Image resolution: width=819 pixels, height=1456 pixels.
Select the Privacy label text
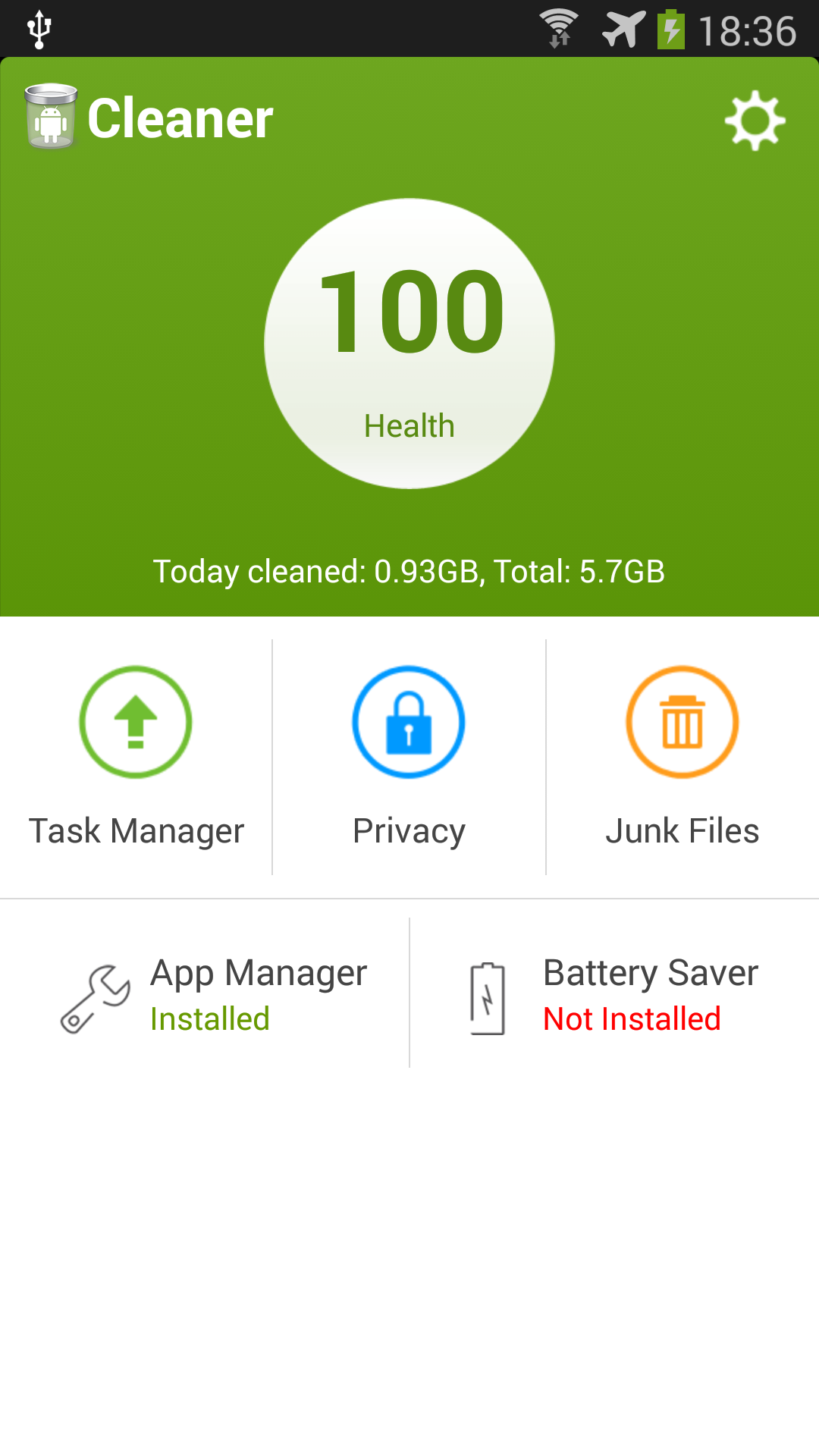(x=409, y=830)
